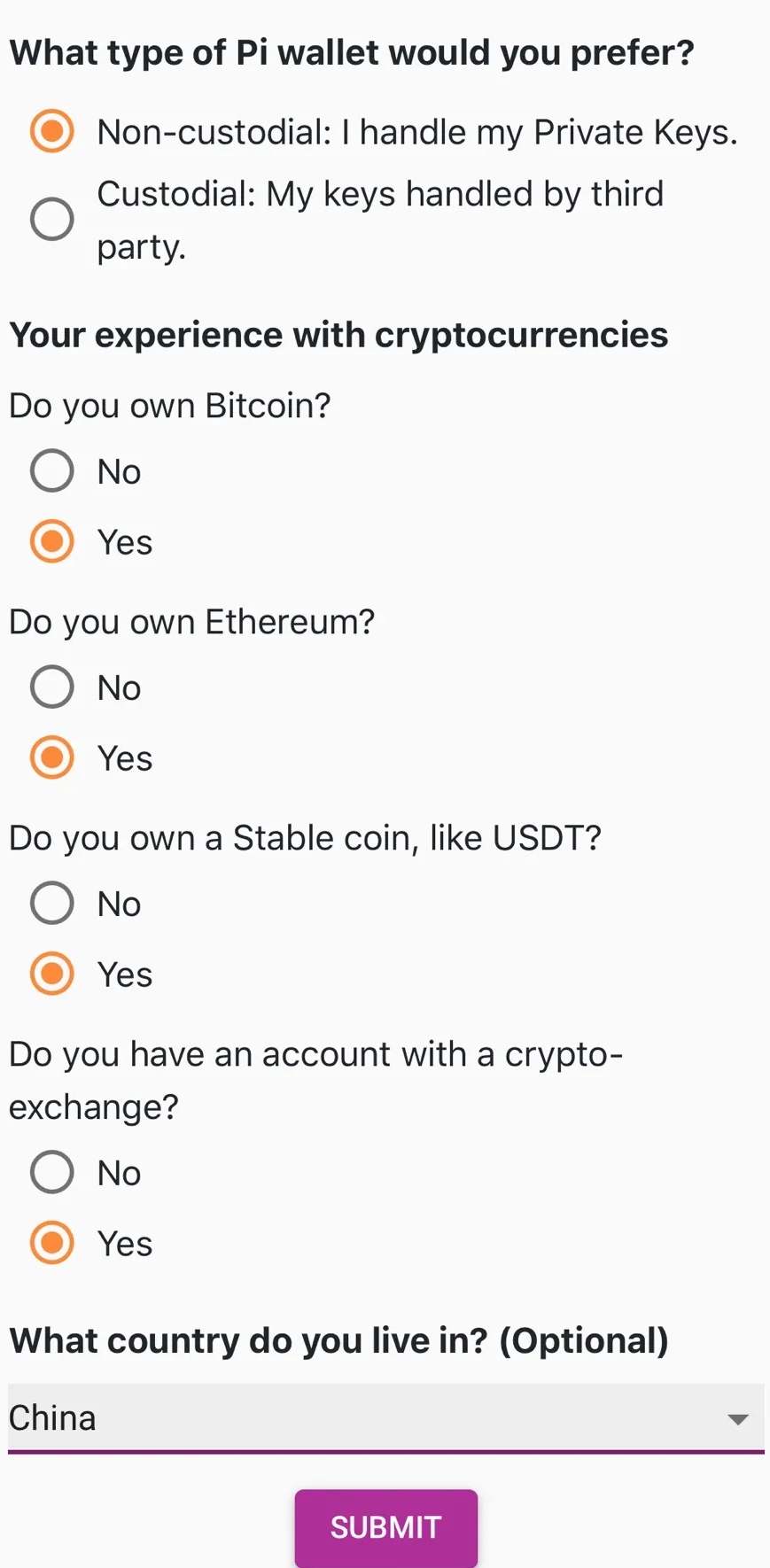This screenshot has height=1568, width=770.
Task: Select No for owning Bitcoin
Action: (x=52, y=470)
